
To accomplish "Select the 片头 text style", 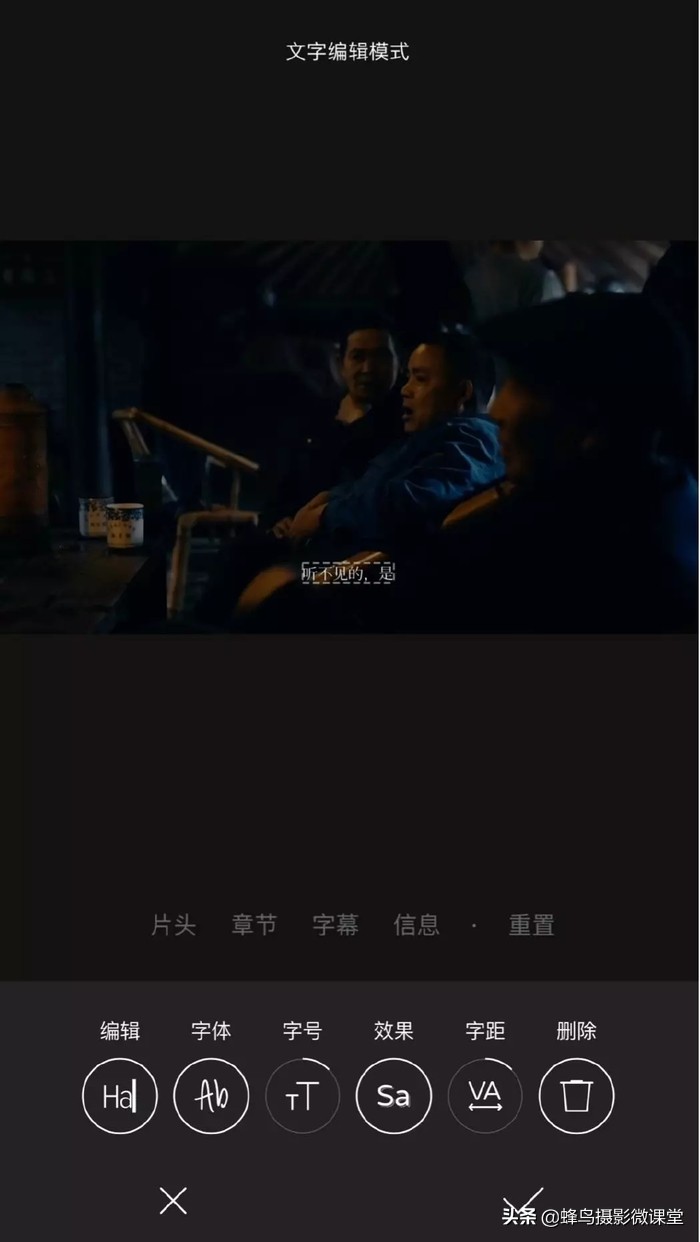I will (x=173, y=925).
